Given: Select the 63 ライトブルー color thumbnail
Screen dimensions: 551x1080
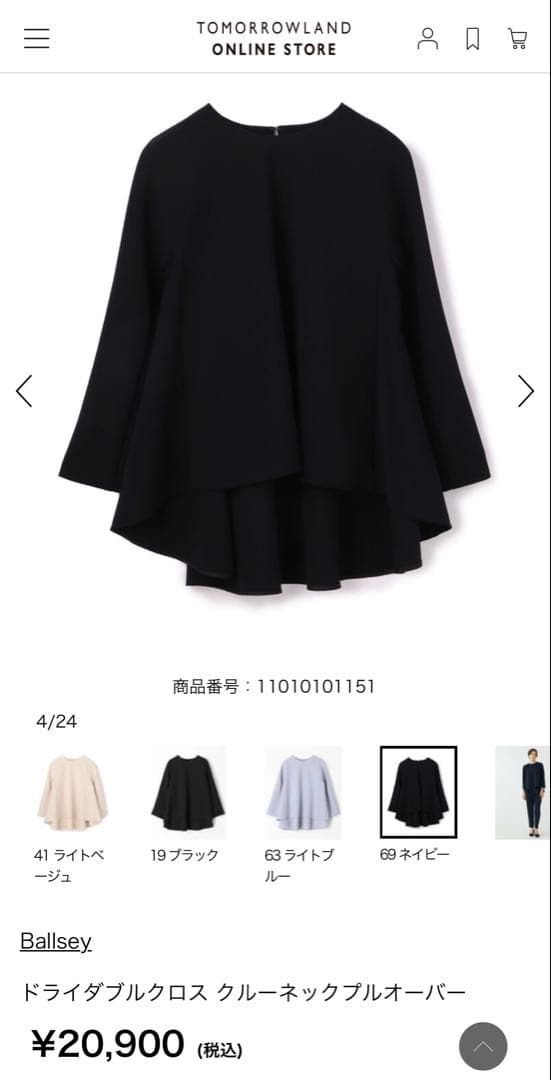Looking at the screenshot, I should coord(303,792).
